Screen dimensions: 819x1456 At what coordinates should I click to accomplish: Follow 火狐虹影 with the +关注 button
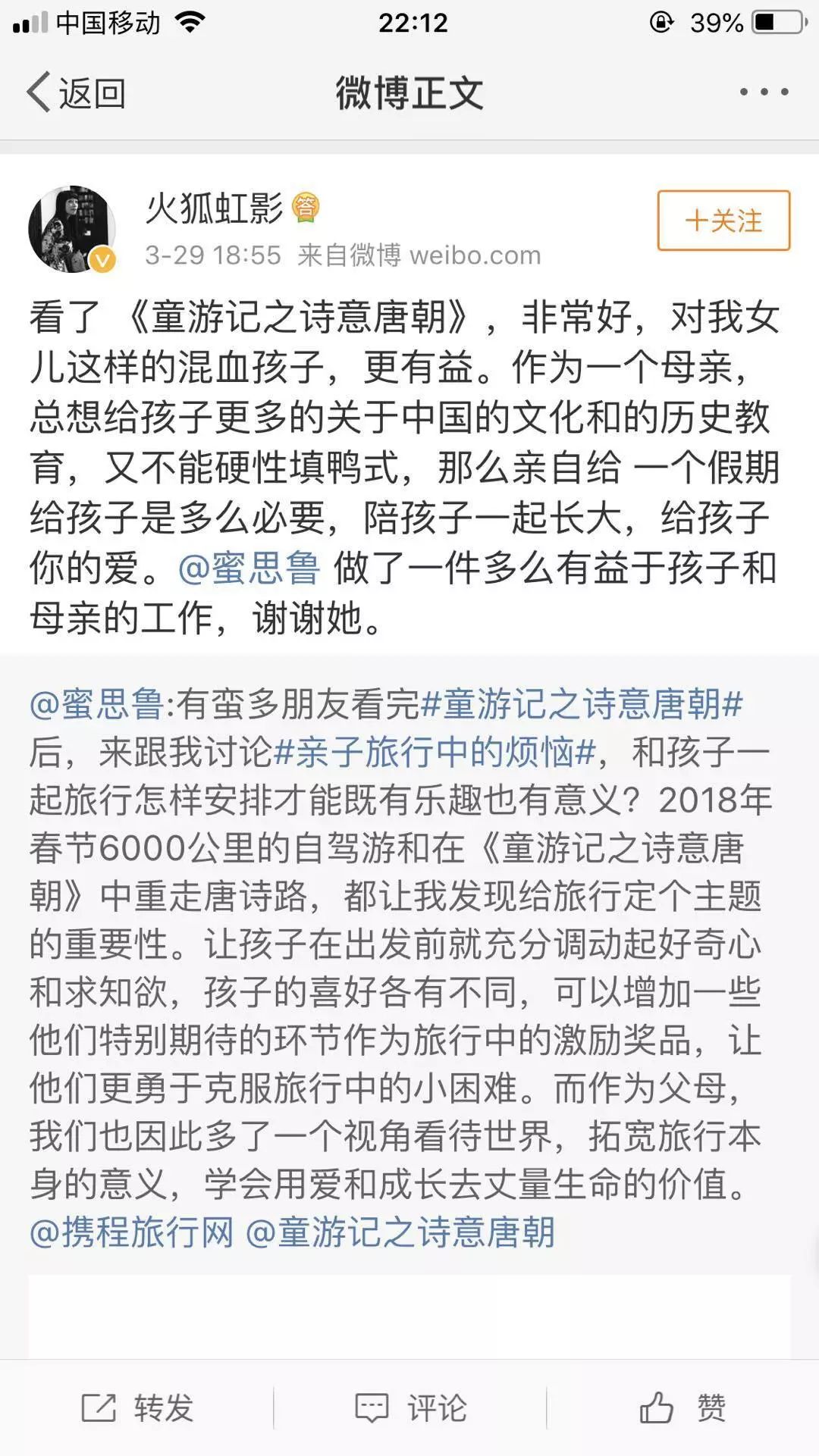723,221
